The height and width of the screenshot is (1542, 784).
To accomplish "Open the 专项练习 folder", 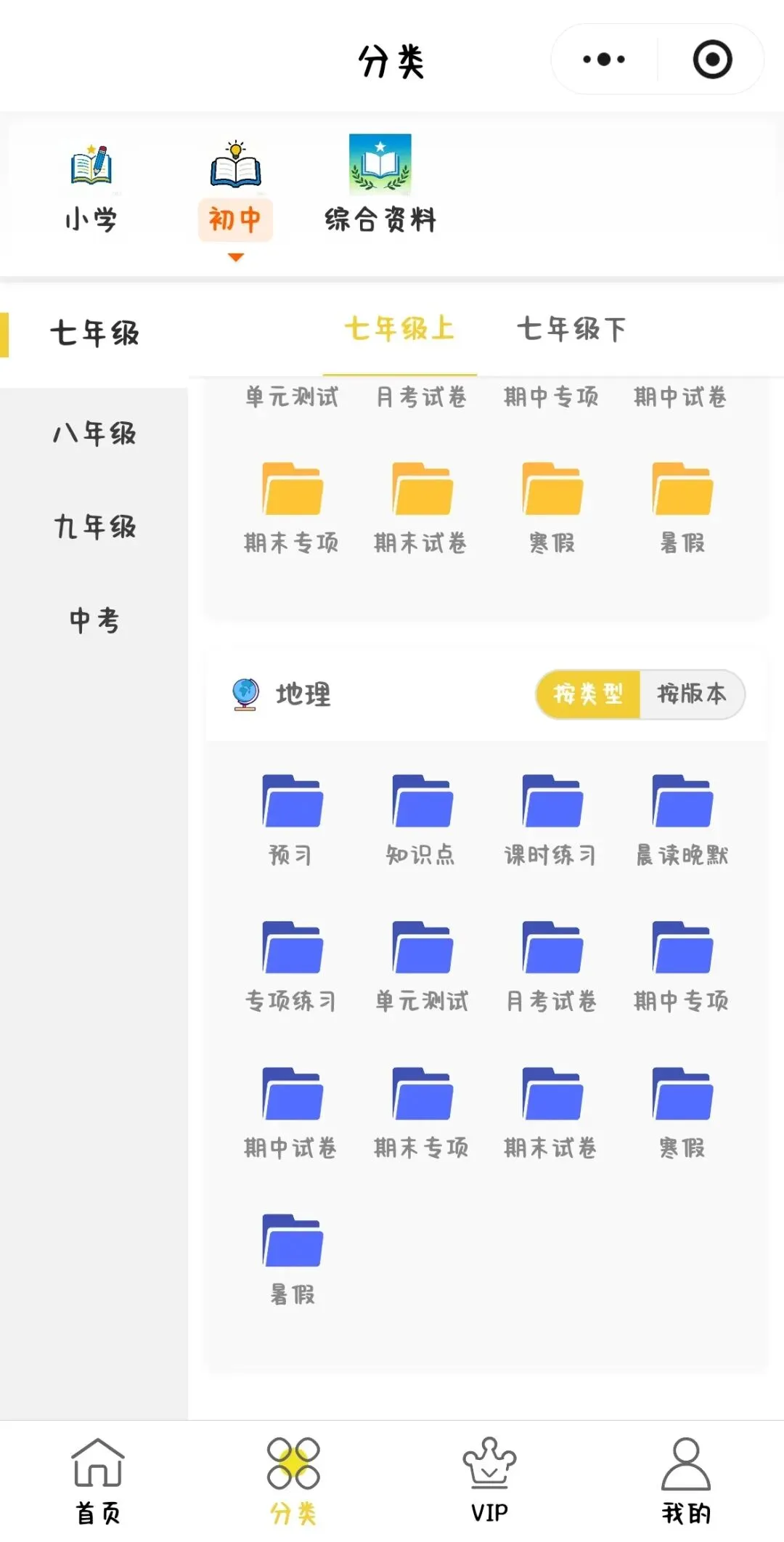I will point(292,967).
